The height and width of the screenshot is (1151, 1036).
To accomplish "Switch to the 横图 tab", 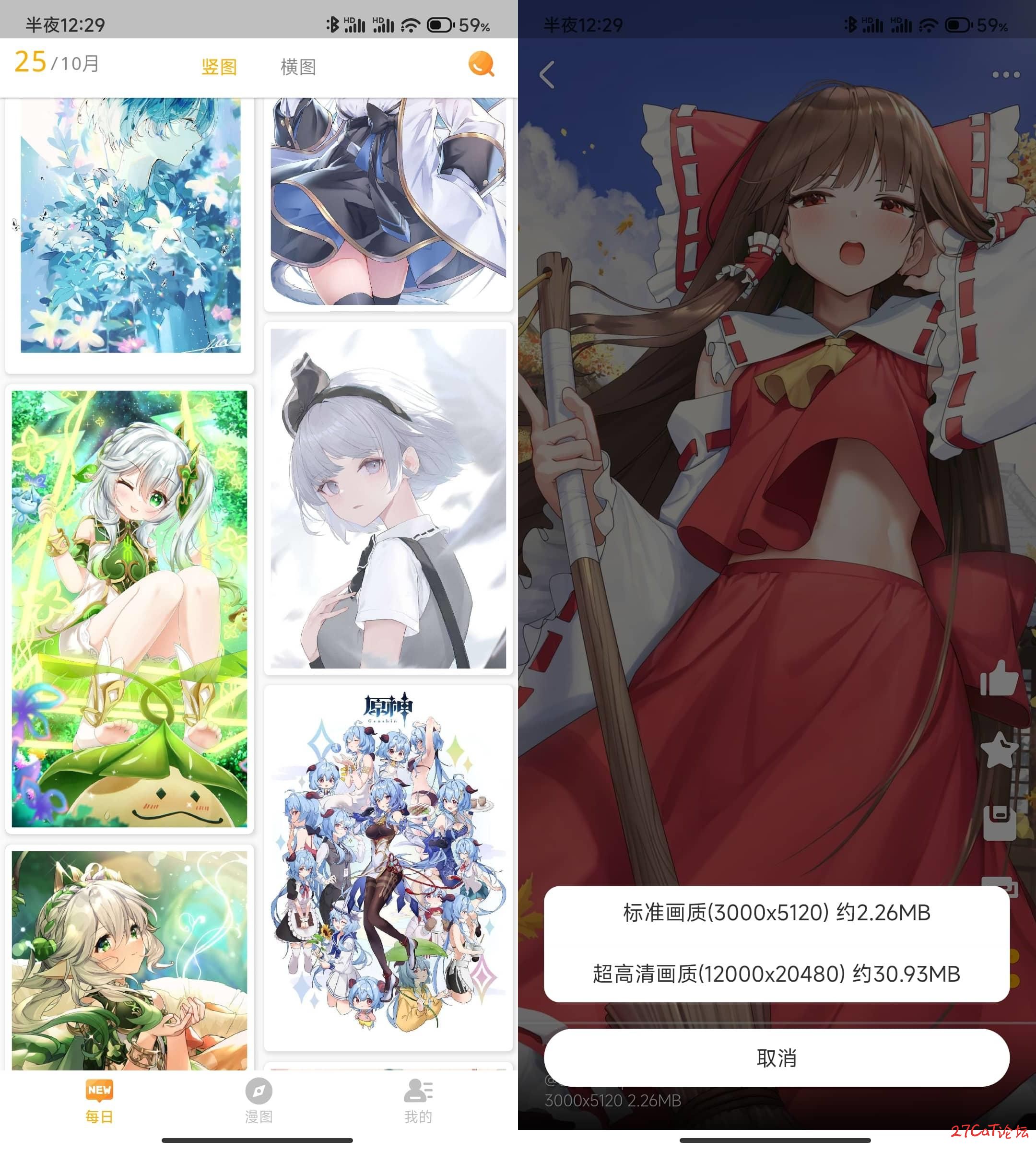I will [x=298, y=67].
